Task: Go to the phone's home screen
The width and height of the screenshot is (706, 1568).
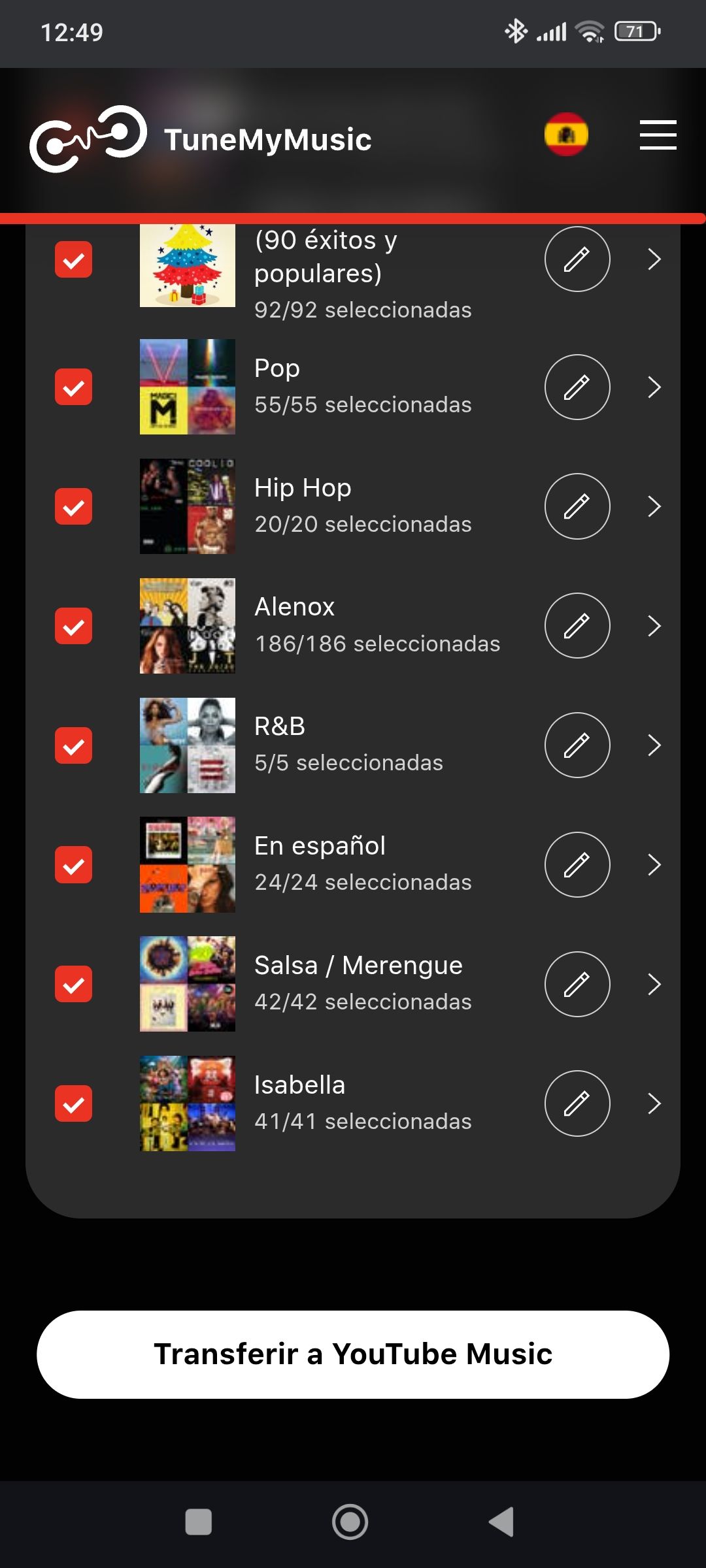Action: [350, 1522]
